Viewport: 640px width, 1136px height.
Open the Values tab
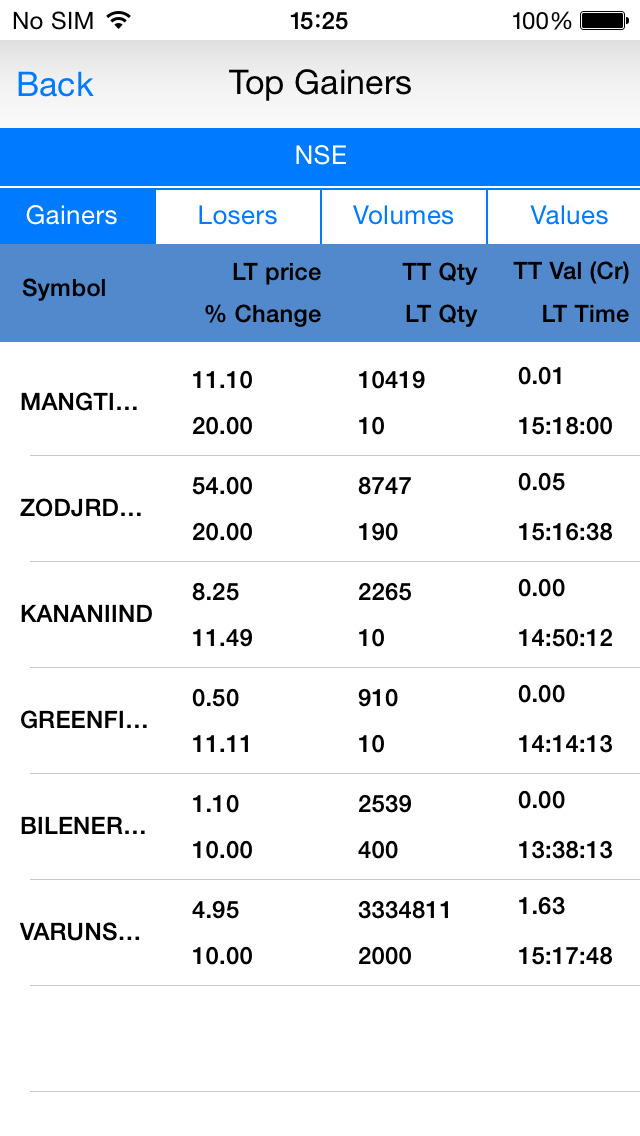pos(564,216)
